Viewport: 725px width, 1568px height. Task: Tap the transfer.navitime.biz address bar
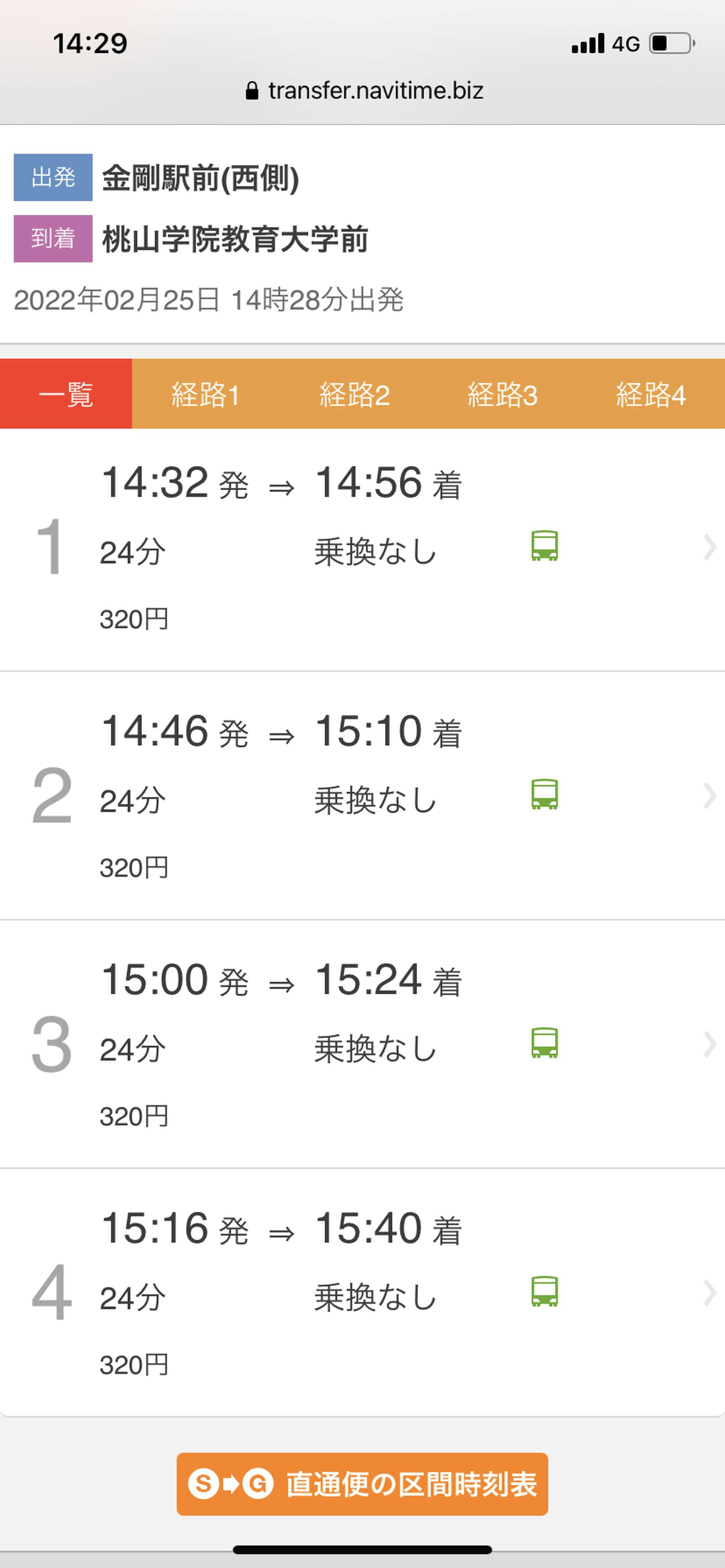coord(364,91)
